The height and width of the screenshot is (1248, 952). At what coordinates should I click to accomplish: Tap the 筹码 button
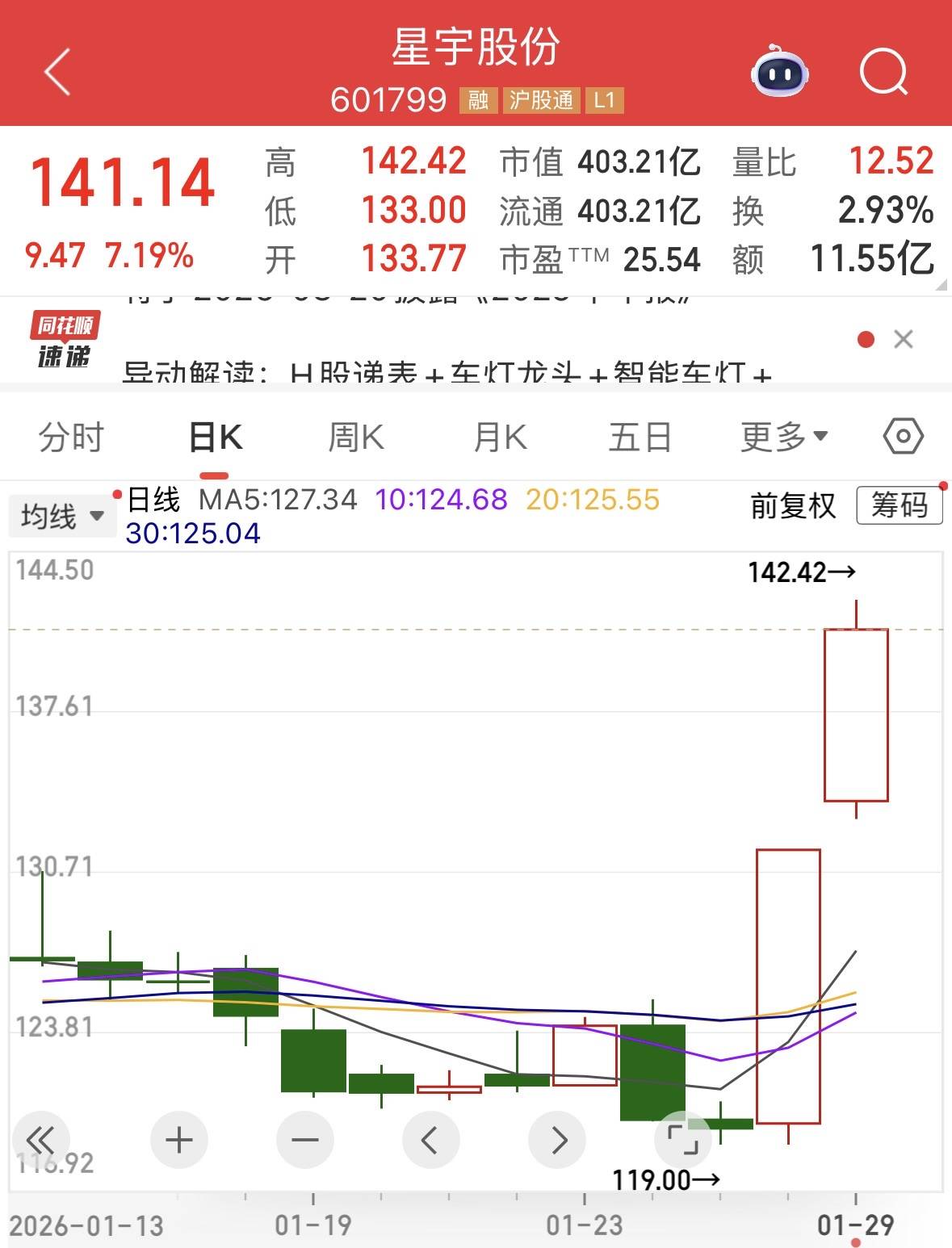(x=899, y=506)
